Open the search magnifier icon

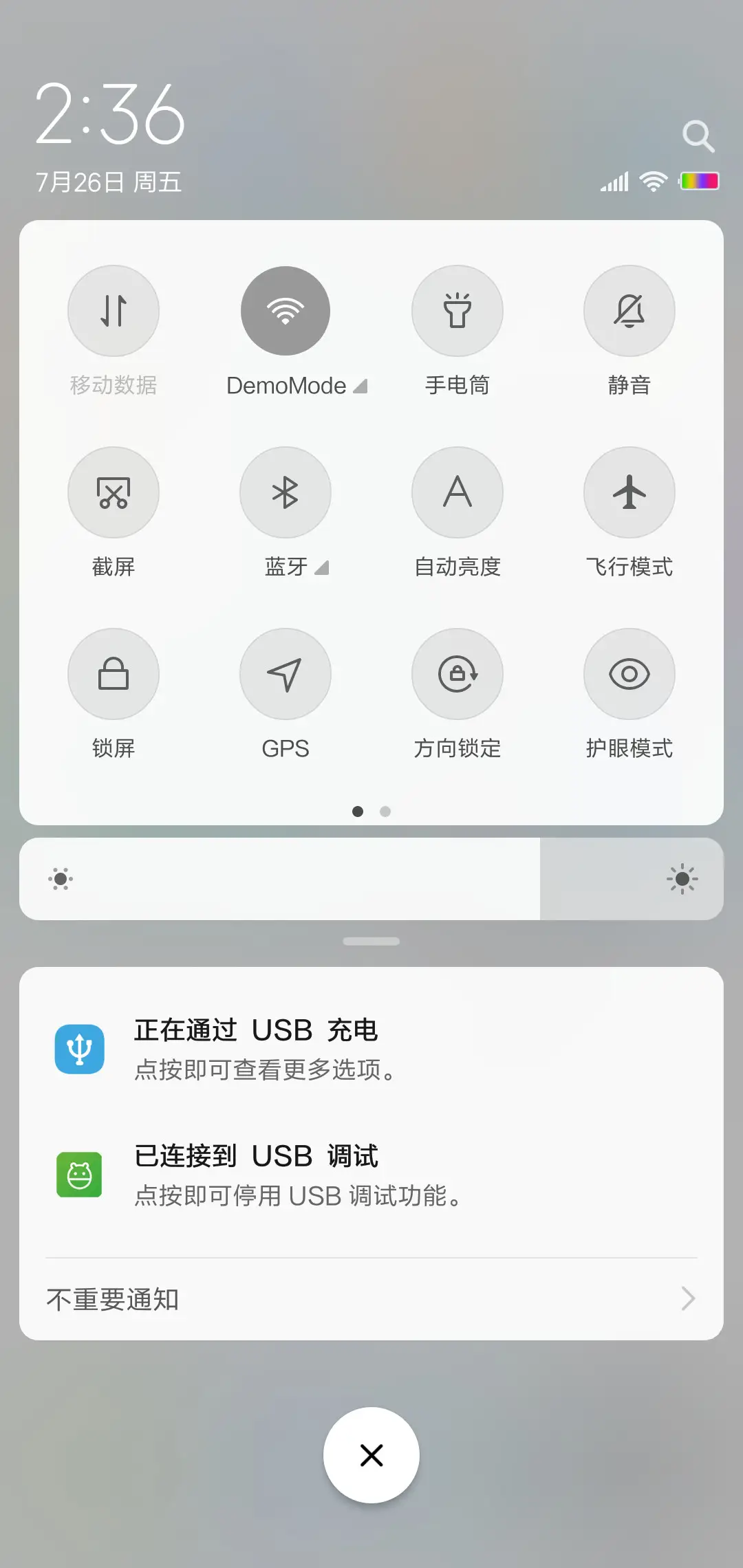(699, 135)
